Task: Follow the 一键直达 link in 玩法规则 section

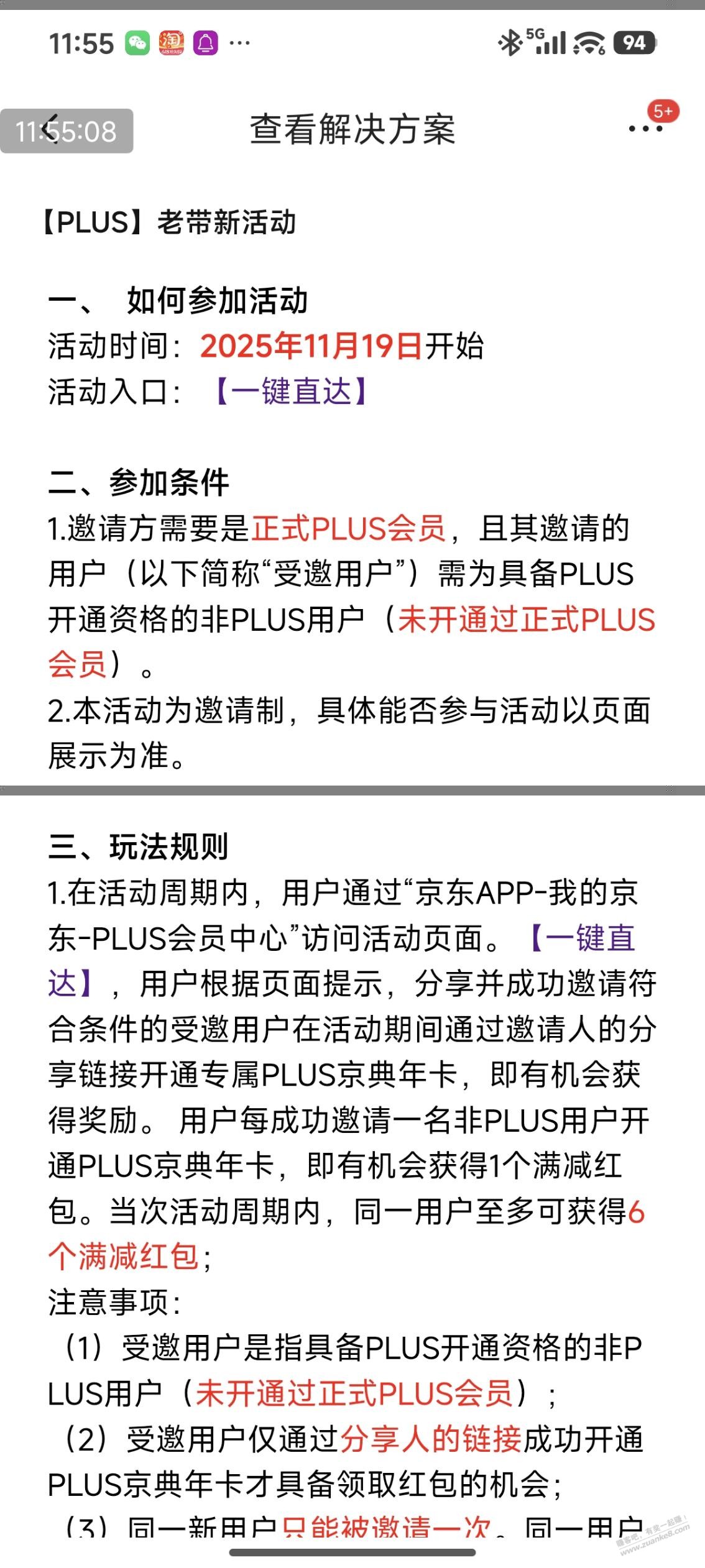Action: pyautogui.click(x=582, y=938)
